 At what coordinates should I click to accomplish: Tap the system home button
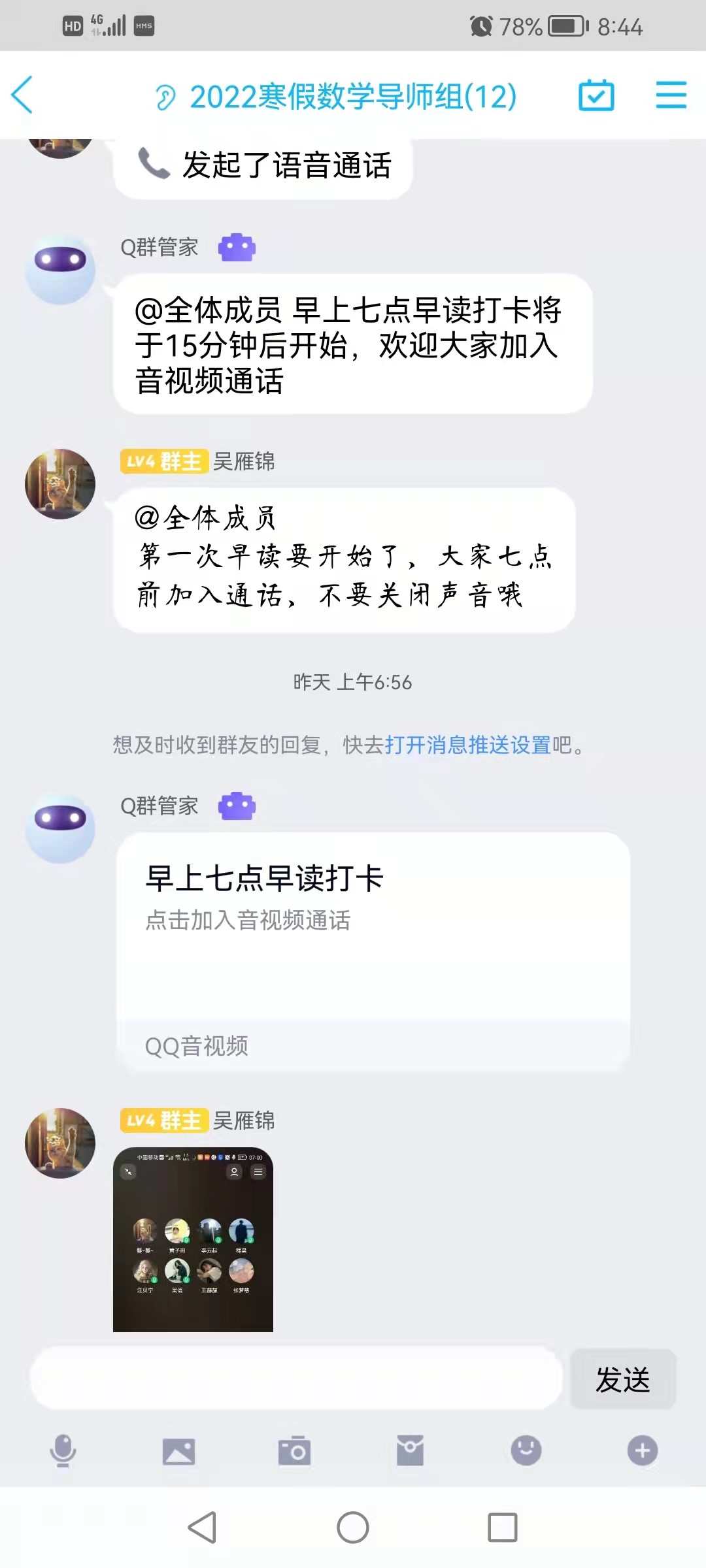(353, 1527)
